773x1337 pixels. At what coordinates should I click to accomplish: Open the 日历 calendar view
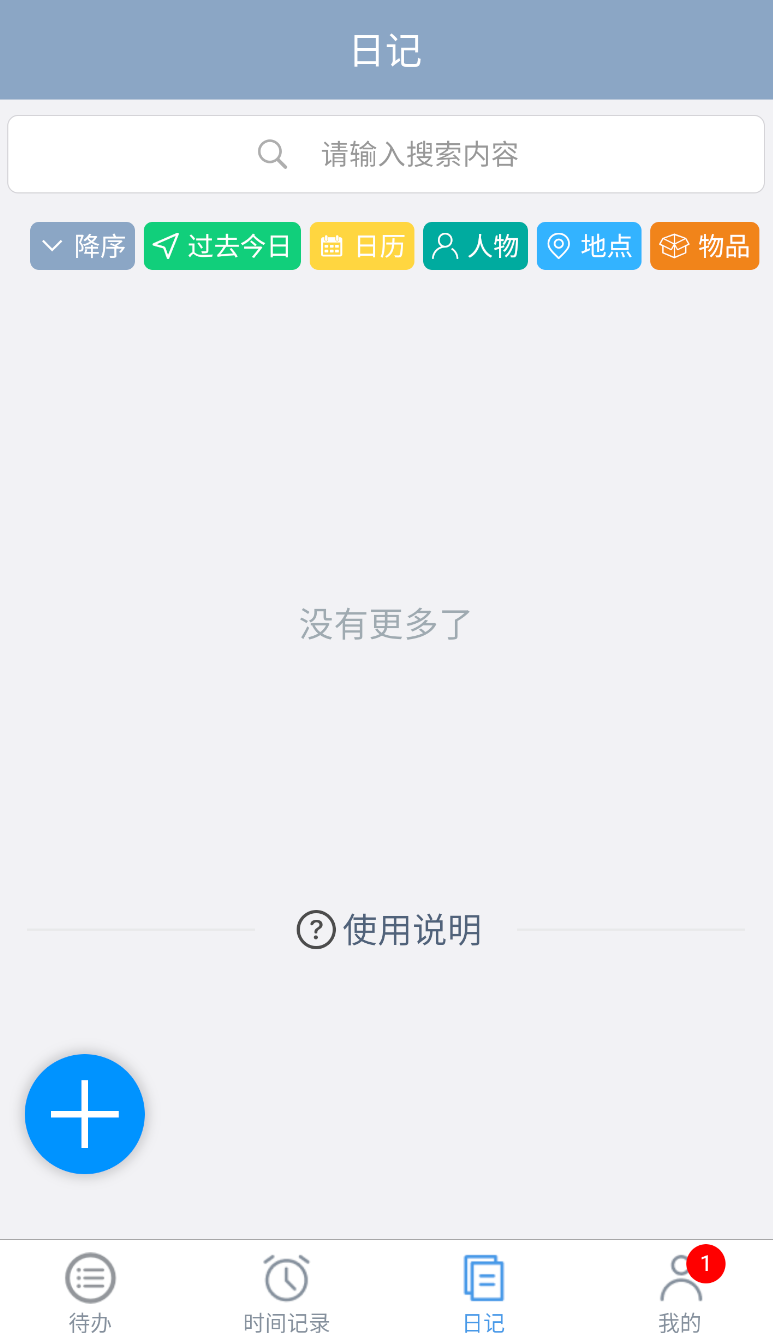[x=362, y=246]
